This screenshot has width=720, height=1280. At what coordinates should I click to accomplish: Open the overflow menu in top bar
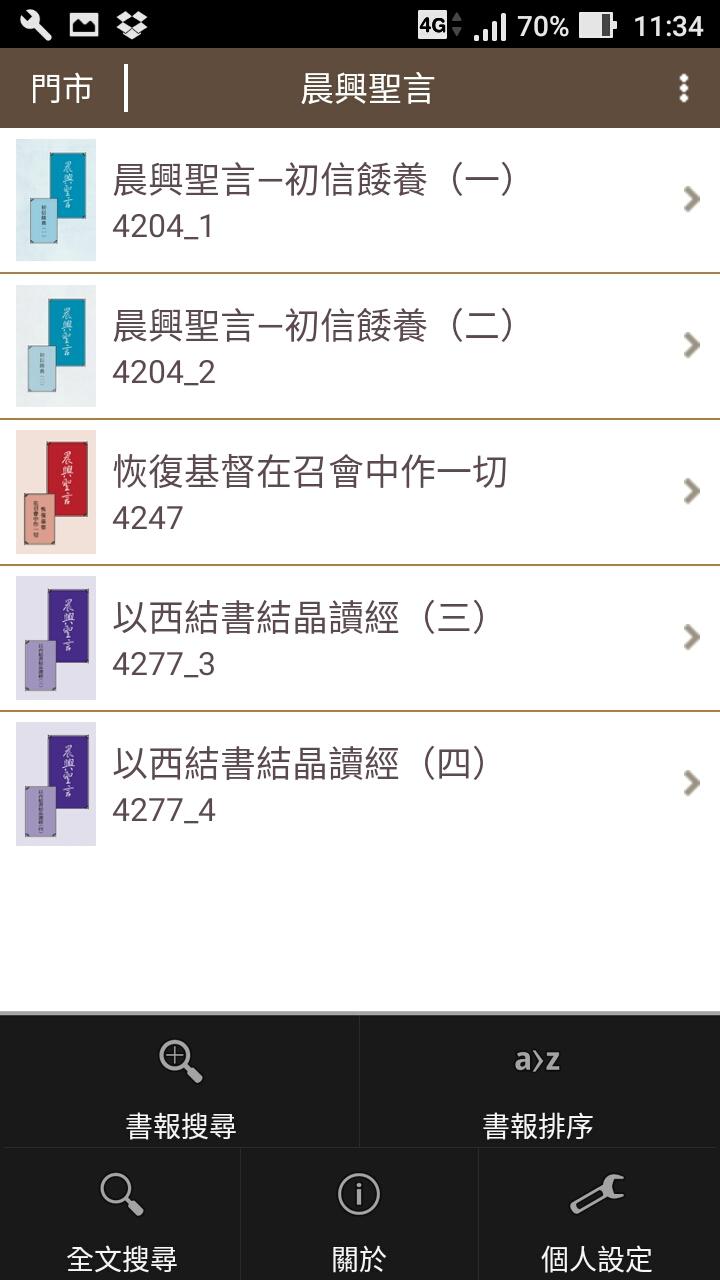pyautogui.click(x=684, y=88)
